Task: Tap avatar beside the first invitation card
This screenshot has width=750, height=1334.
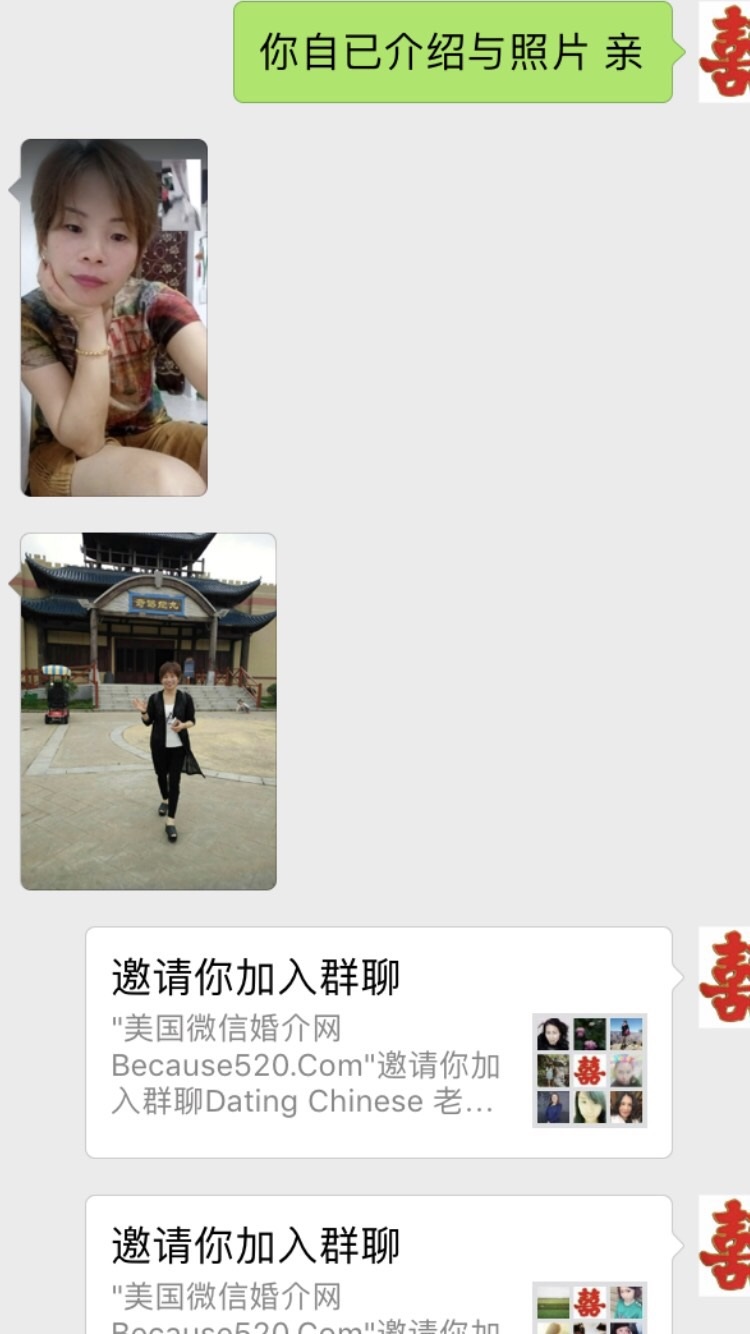Action: point(724,977)
